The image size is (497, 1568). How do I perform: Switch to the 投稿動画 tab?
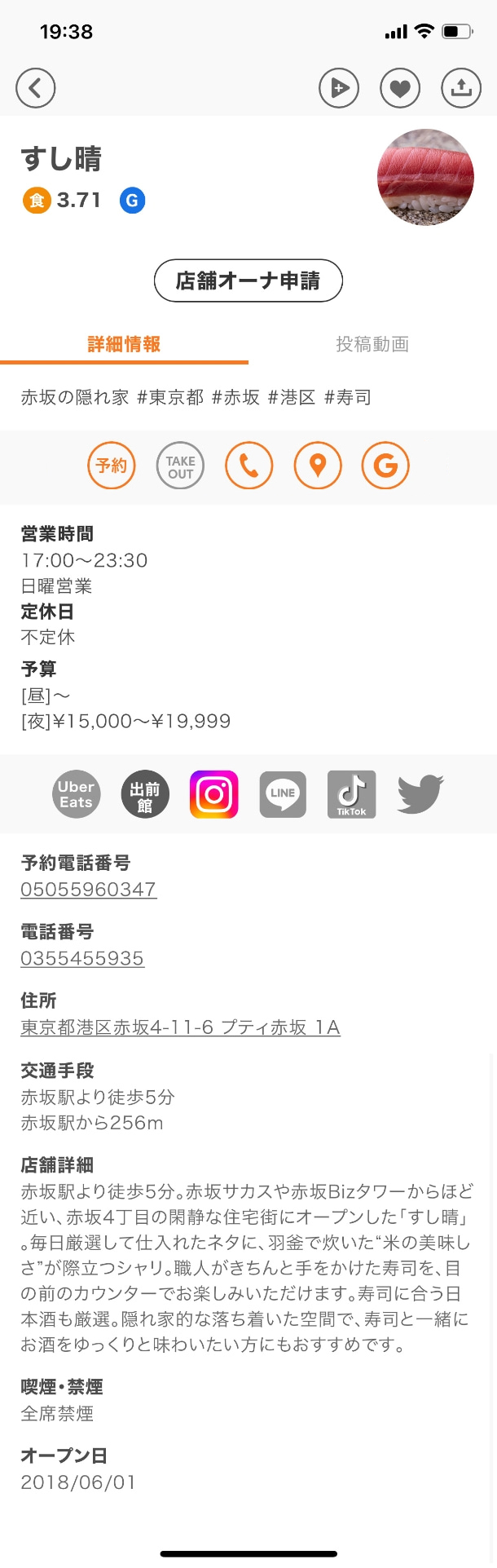pyautogui.click(x=372, y=344)
